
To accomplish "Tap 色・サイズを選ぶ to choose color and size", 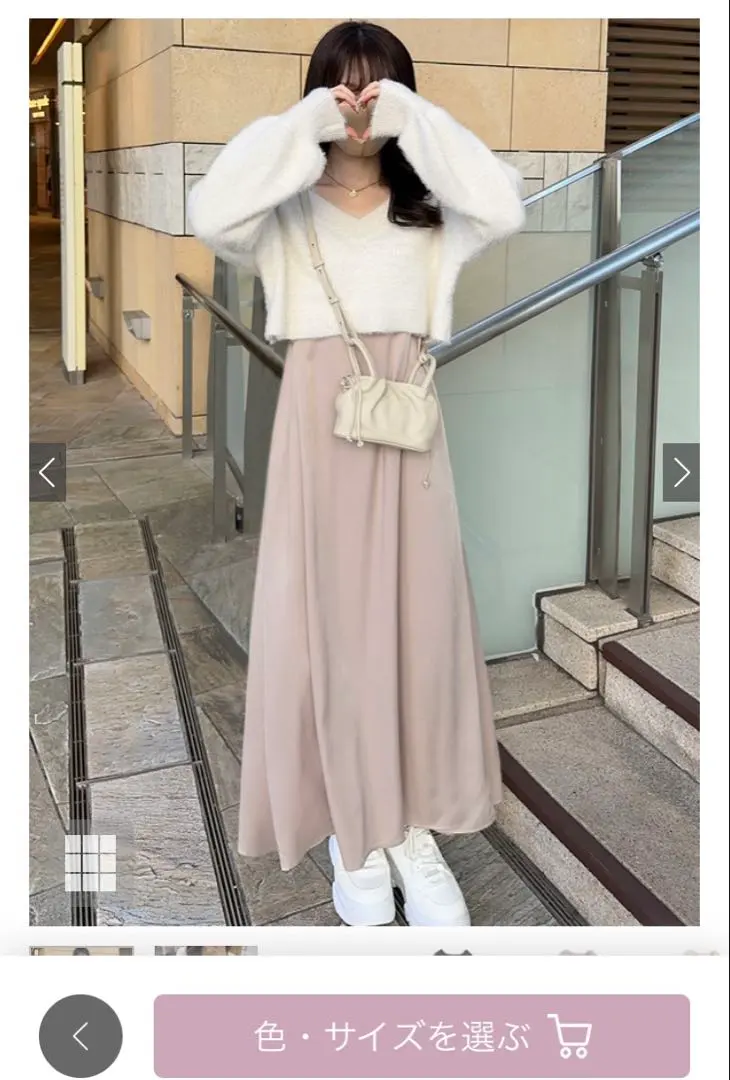I will (x=421, y=1036).
